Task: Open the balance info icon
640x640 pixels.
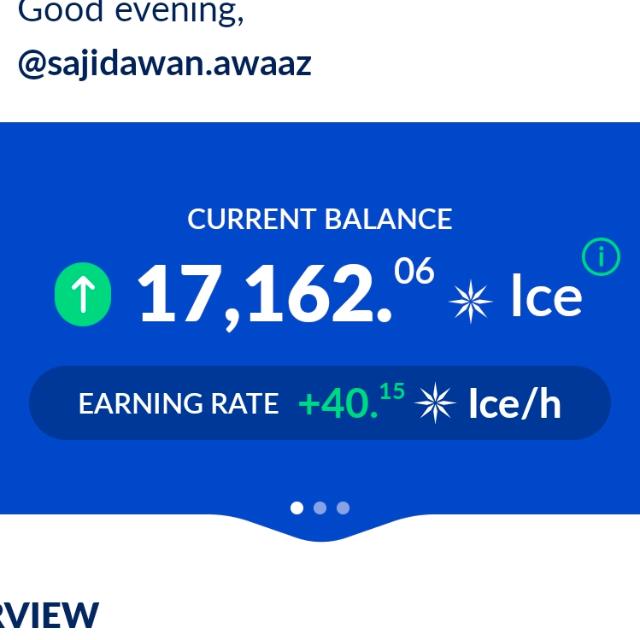Action: tap(600, 257)
